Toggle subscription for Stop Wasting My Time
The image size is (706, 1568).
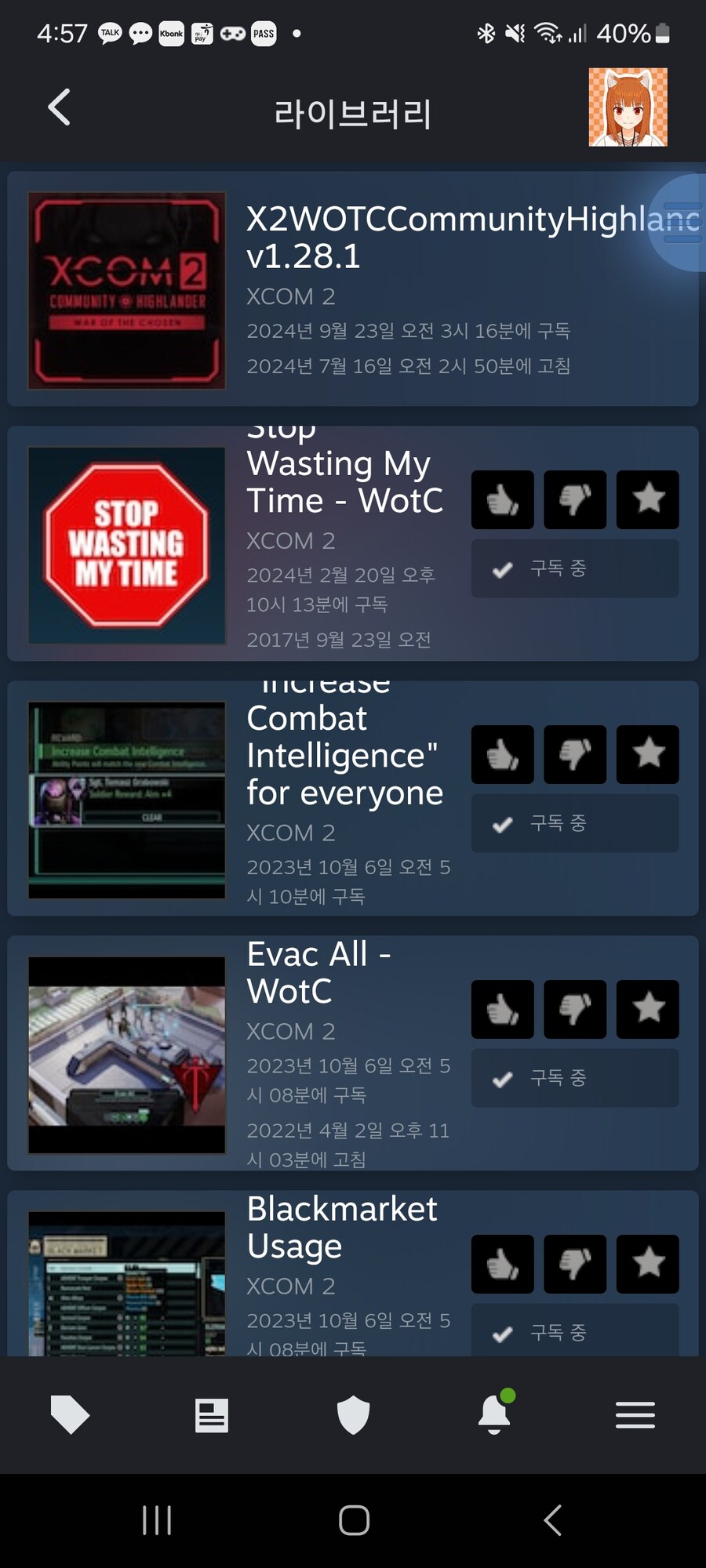[575, 568]
